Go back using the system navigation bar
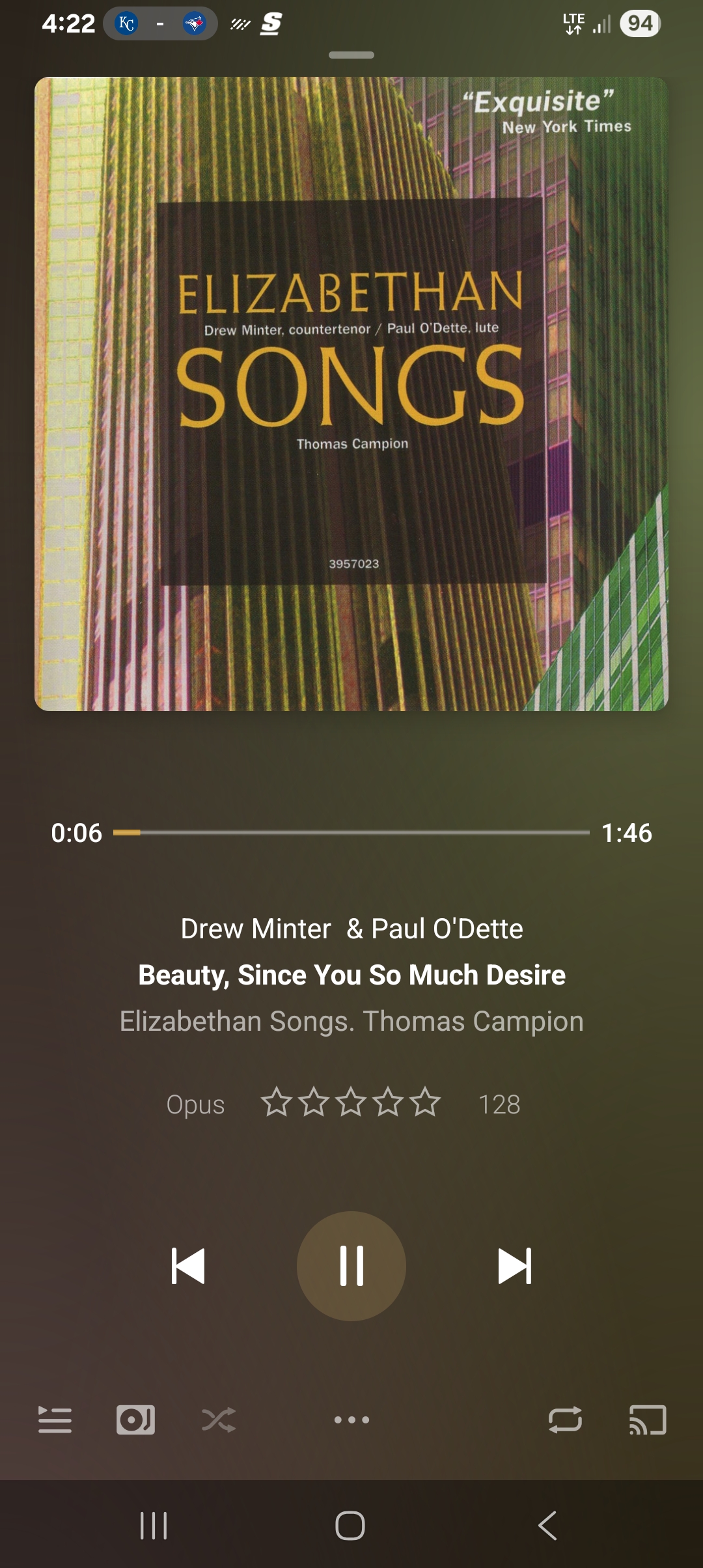The image size is (703, 1568). tap(547, 1525)
